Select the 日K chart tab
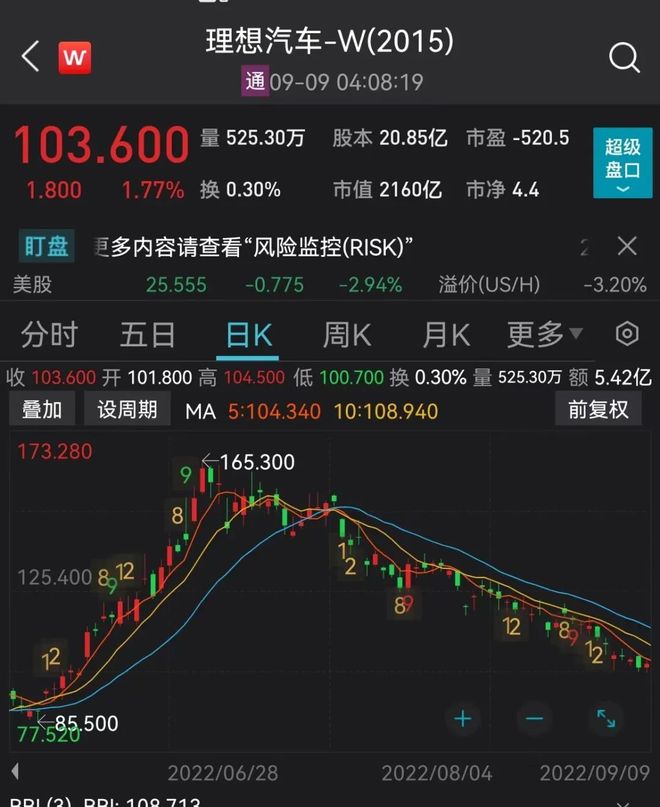The width and height of the screenshot is (660, 807). point(248,335)
